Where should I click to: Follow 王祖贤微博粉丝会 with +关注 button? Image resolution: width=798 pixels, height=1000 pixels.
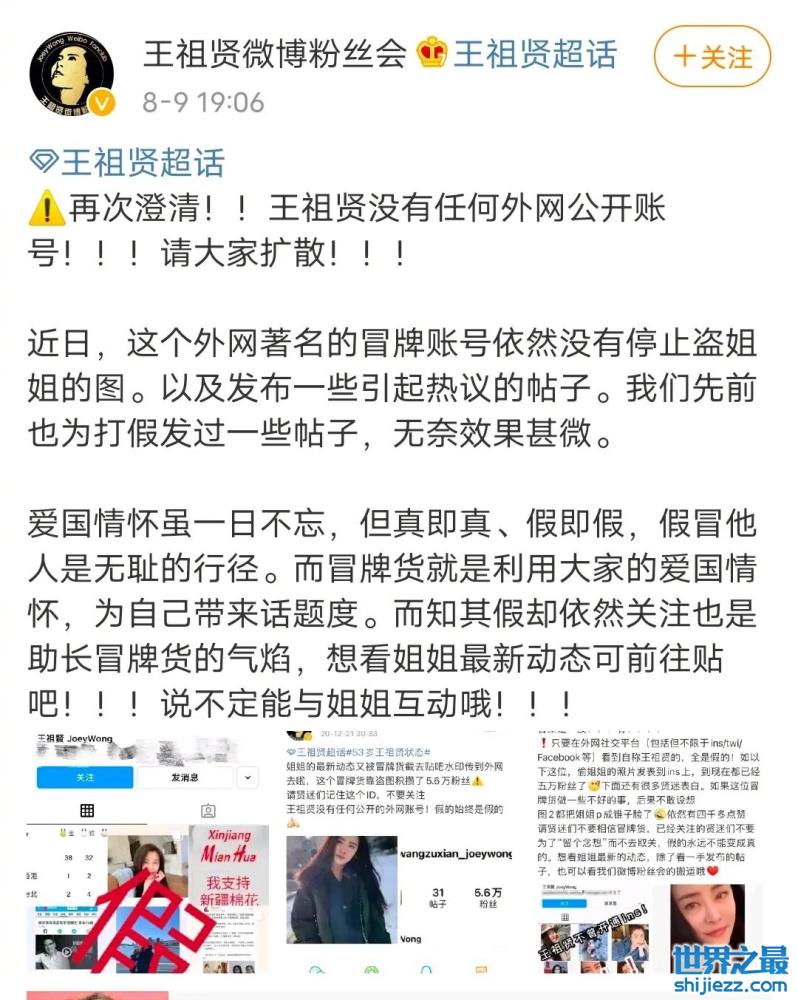pos(712,56)
